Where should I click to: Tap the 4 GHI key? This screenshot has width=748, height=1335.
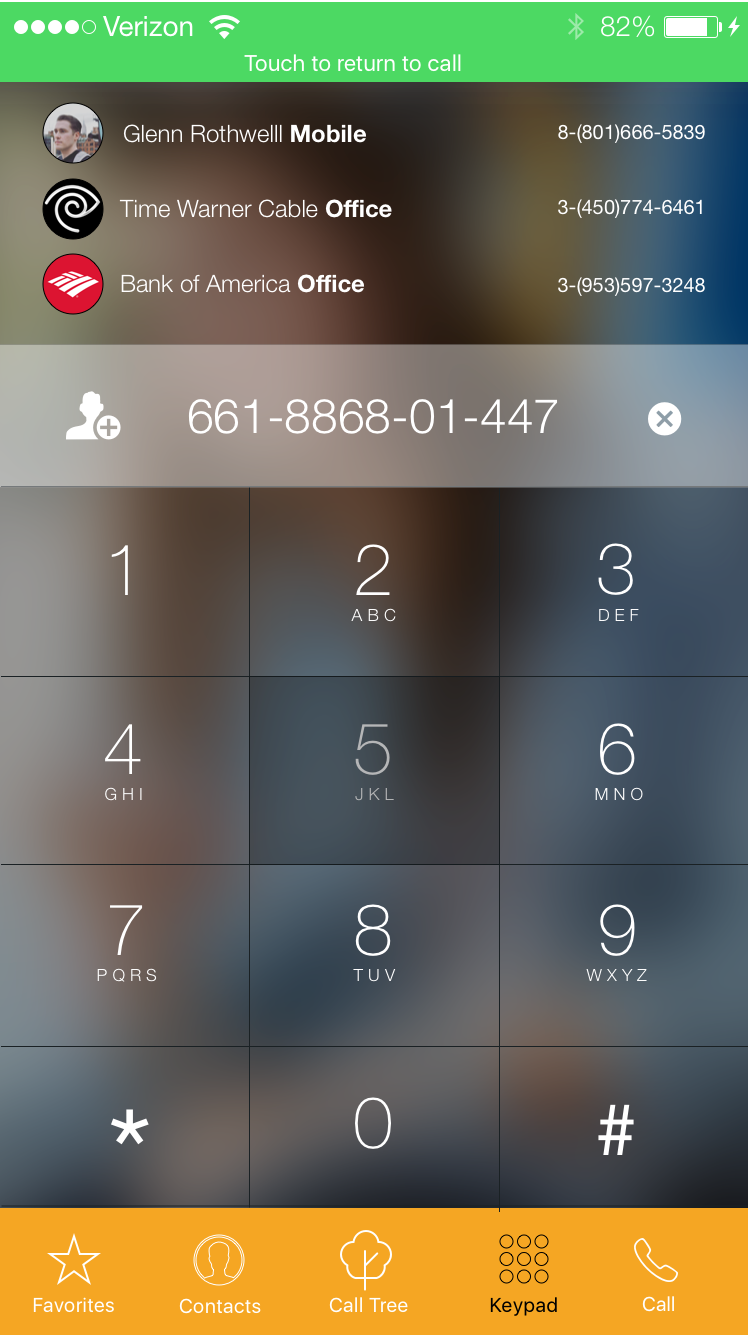[x=124, y=769]
